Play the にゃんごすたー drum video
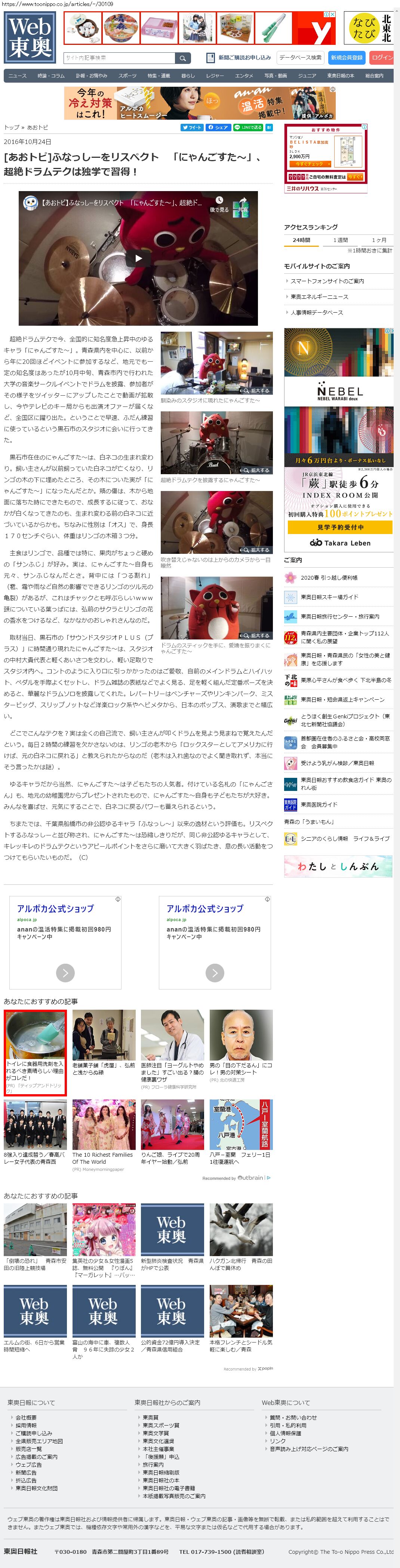 click(138, 258)
